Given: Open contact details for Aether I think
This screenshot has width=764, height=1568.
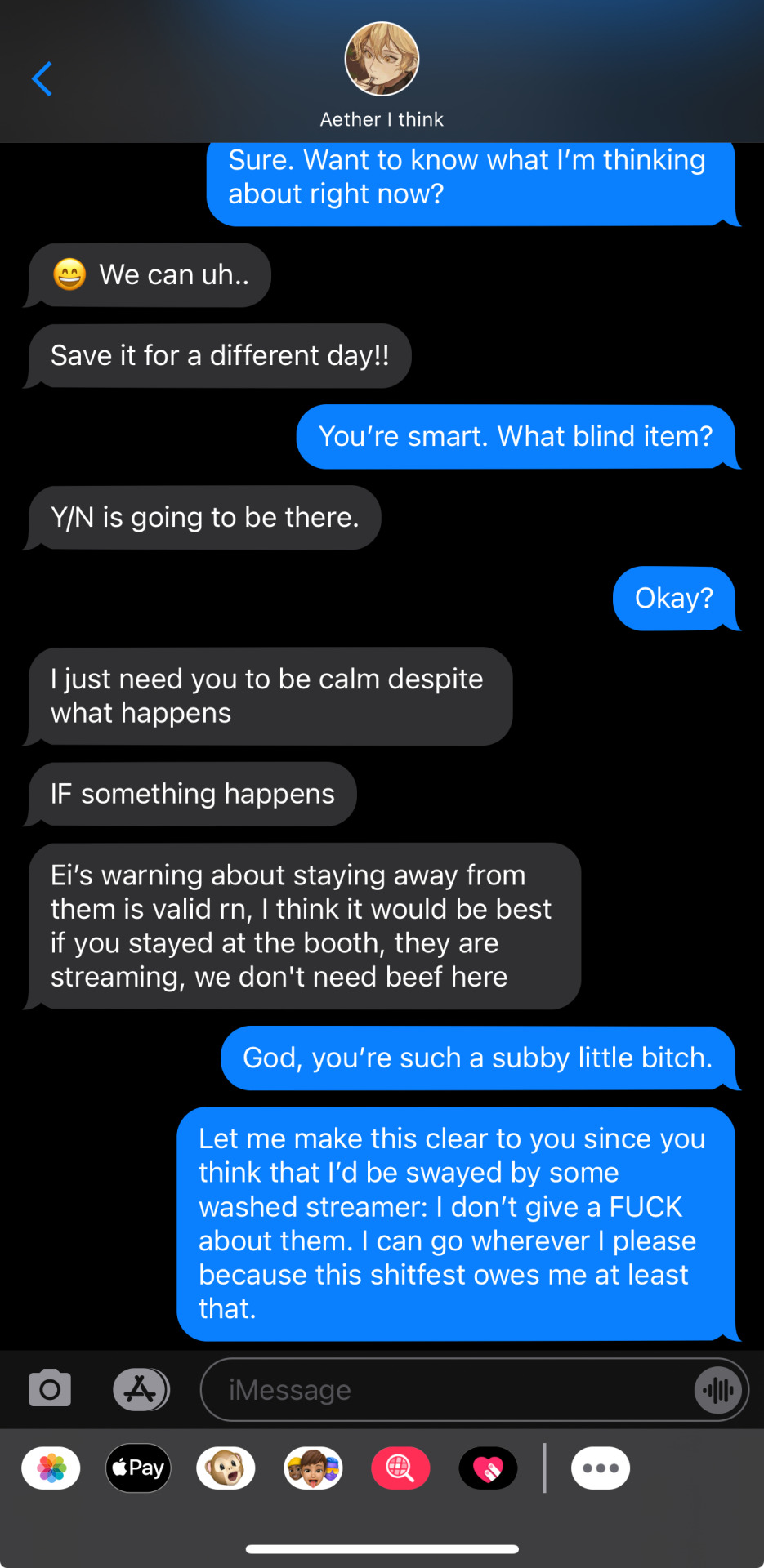Looking at the screenshot, I should point(382,75).
